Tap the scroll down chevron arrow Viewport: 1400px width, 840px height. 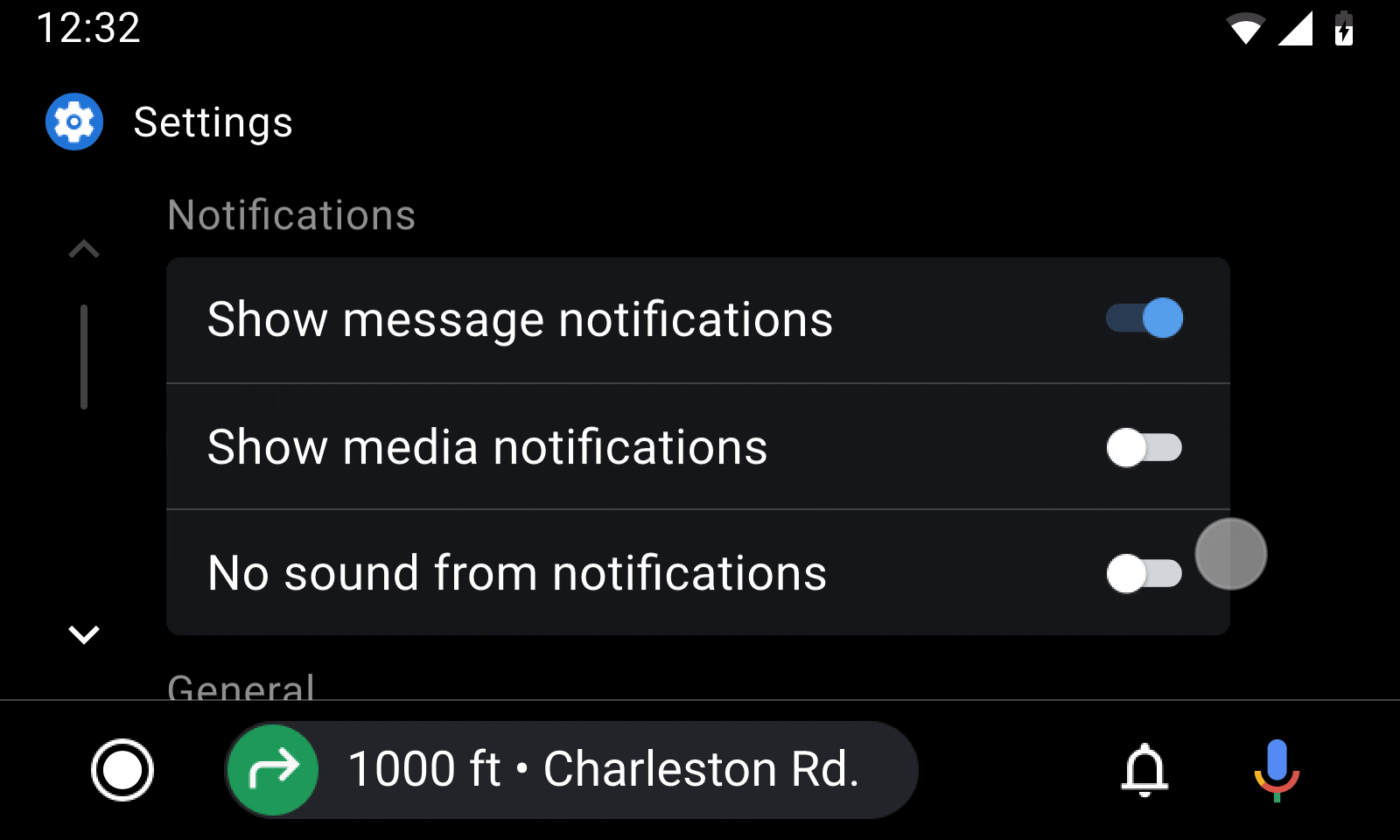click(84, 634)
